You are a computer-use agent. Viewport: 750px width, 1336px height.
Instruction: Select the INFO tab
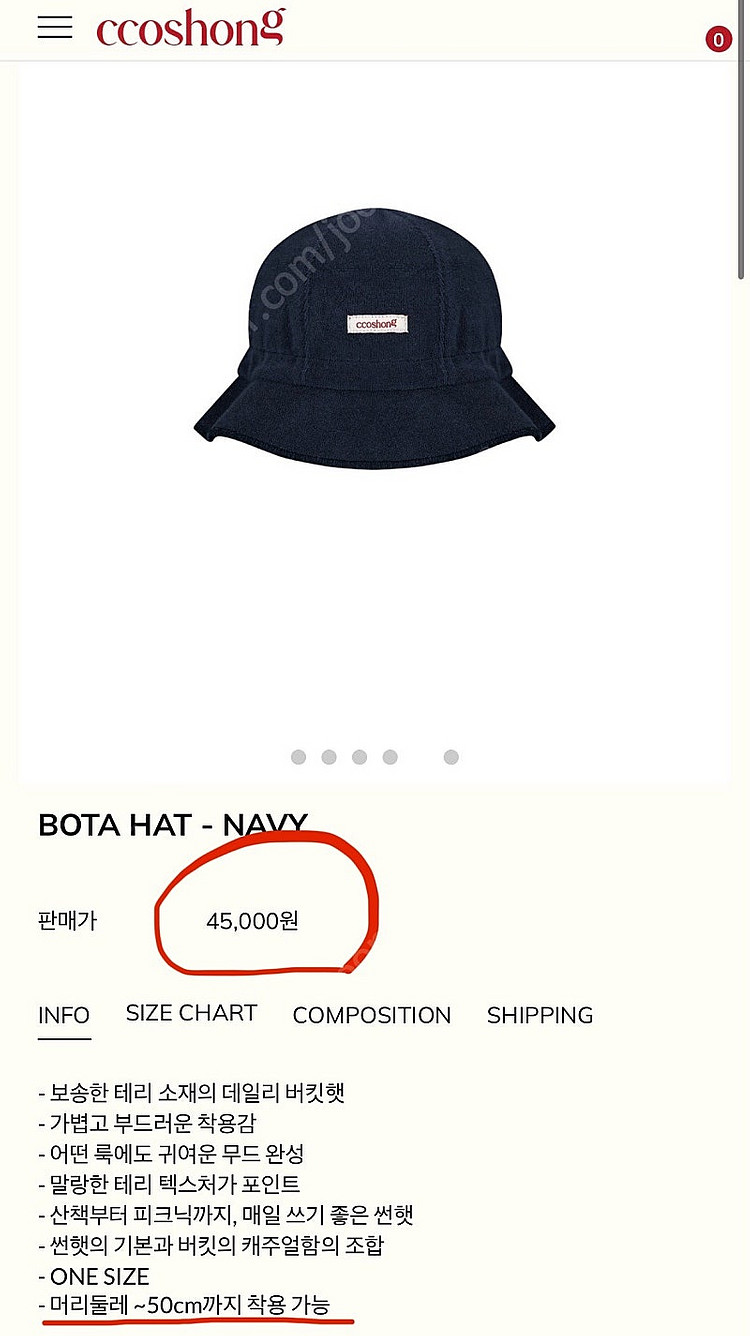coord(64,1015)
